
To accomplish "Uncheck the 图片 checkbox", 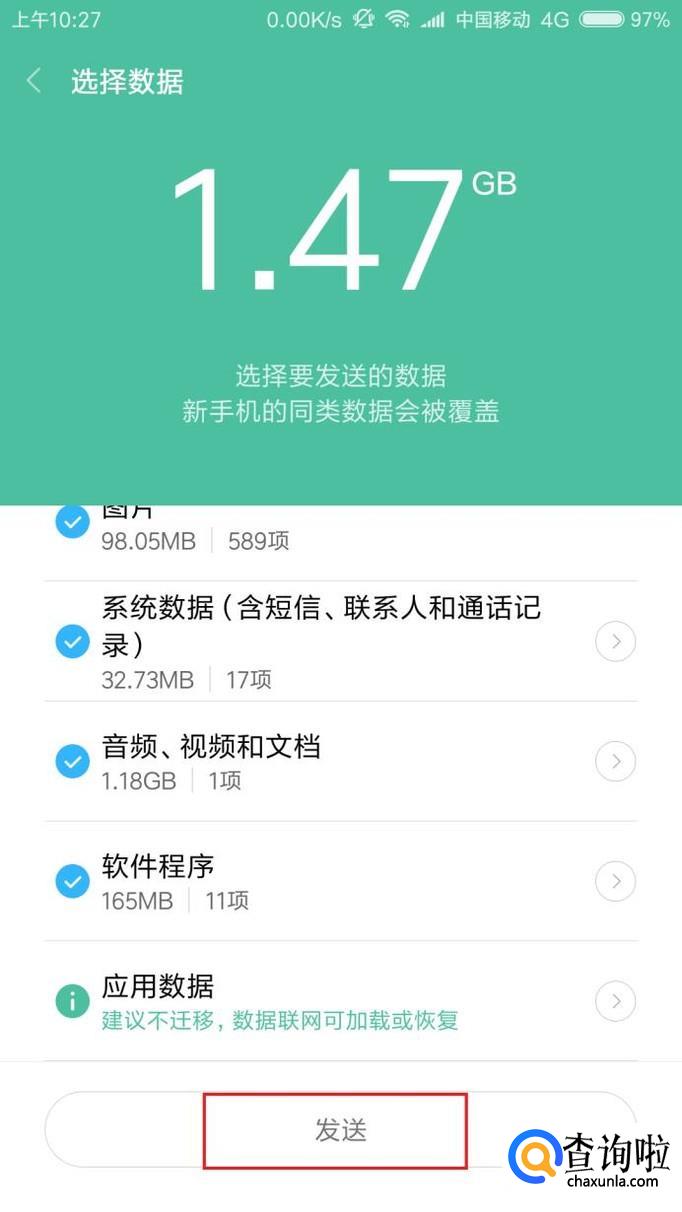I will coord(72,521).
